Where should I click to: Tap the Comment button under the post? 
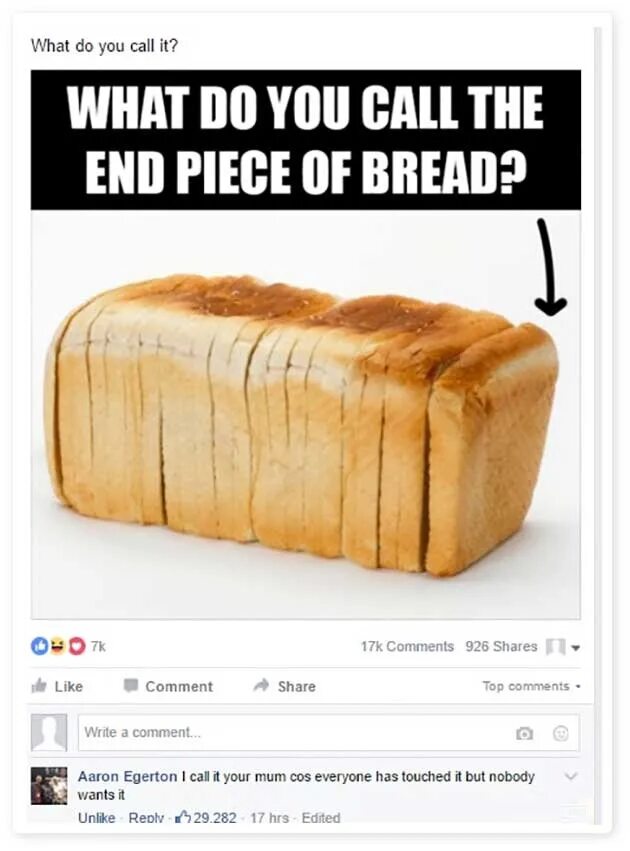coord(168,686)
